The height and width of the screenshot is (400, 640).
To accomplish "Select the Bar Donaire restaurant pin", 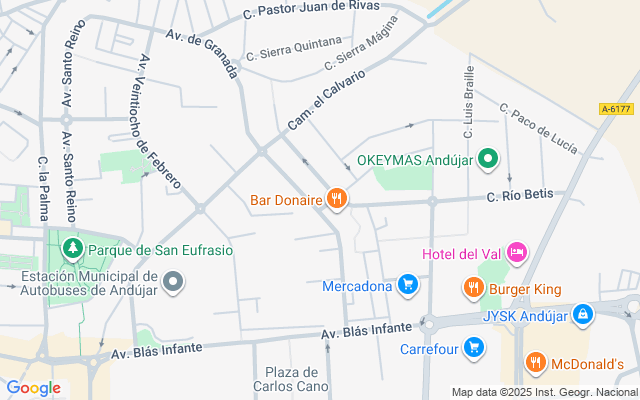I will (x=337, y=199).
